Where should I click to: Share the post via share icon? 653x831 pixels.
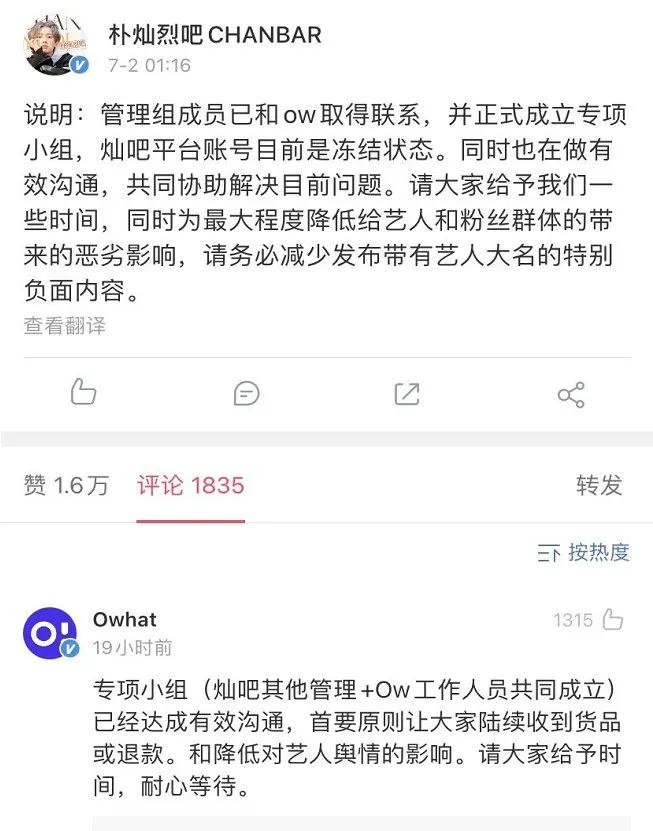click(570, 393)
